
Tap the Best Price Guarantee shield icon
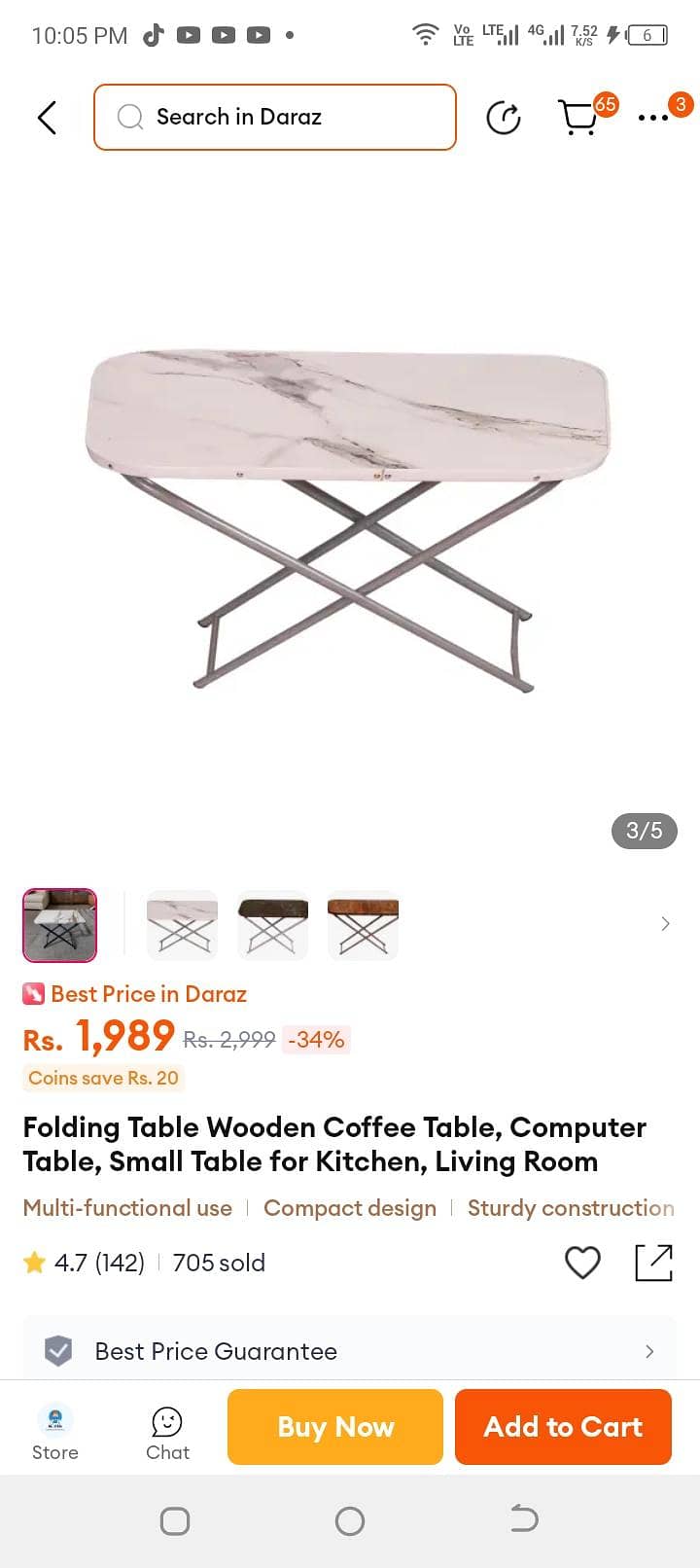[x=58, y=1351]
